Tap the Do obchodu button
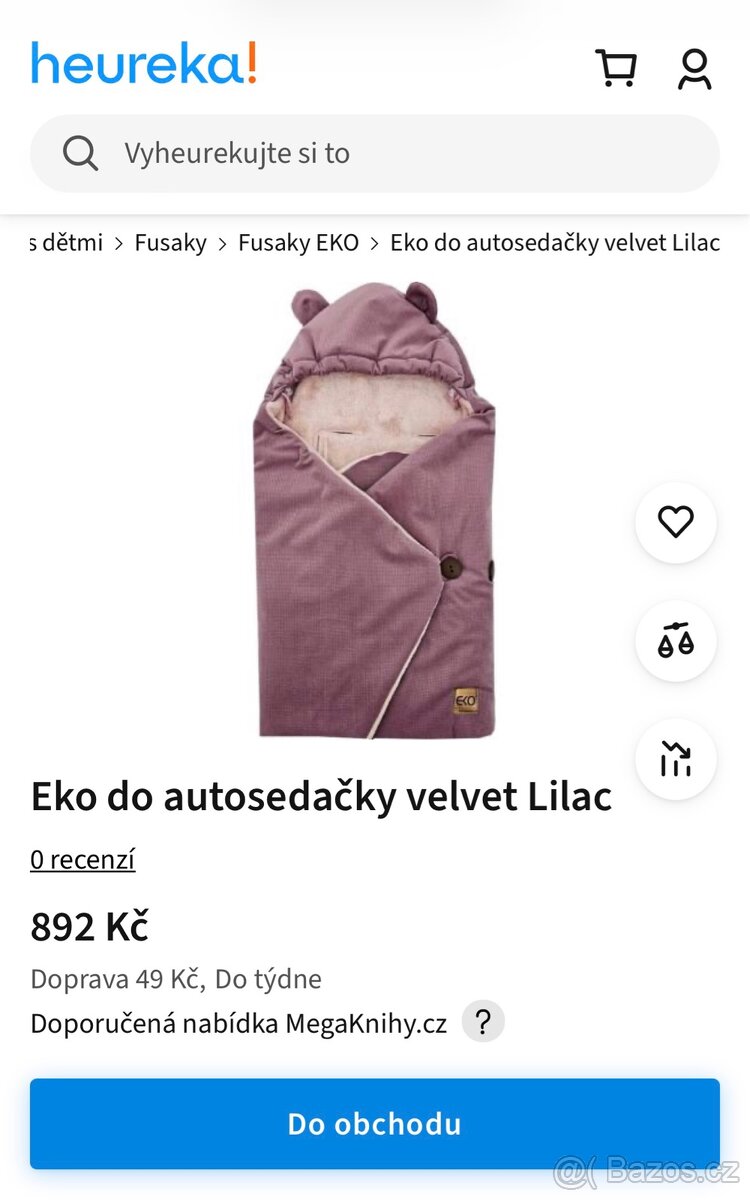750x1200 pixels. [x=375, y=1123]
